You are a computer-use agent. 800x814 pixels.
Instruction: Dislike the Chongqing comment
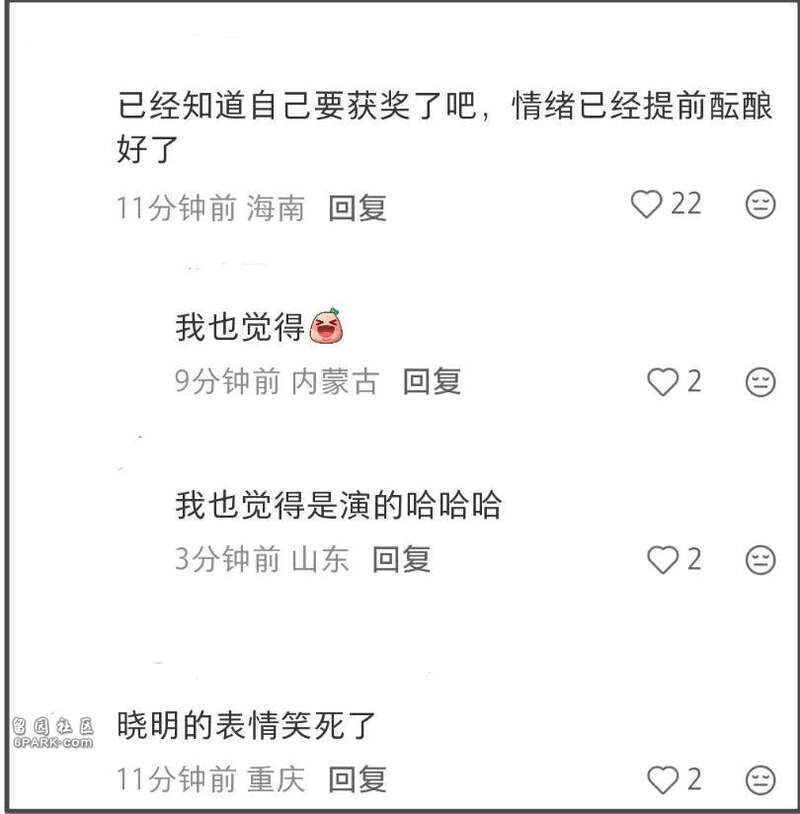coord(761,779)
